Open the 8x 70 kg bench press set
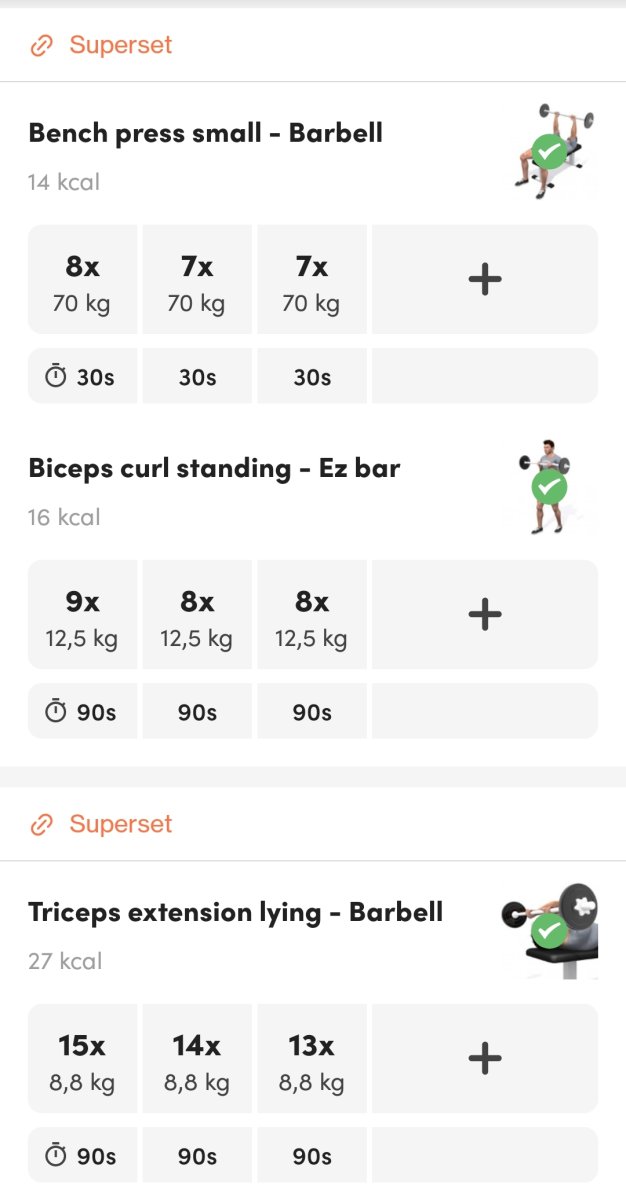 [82, 280]
